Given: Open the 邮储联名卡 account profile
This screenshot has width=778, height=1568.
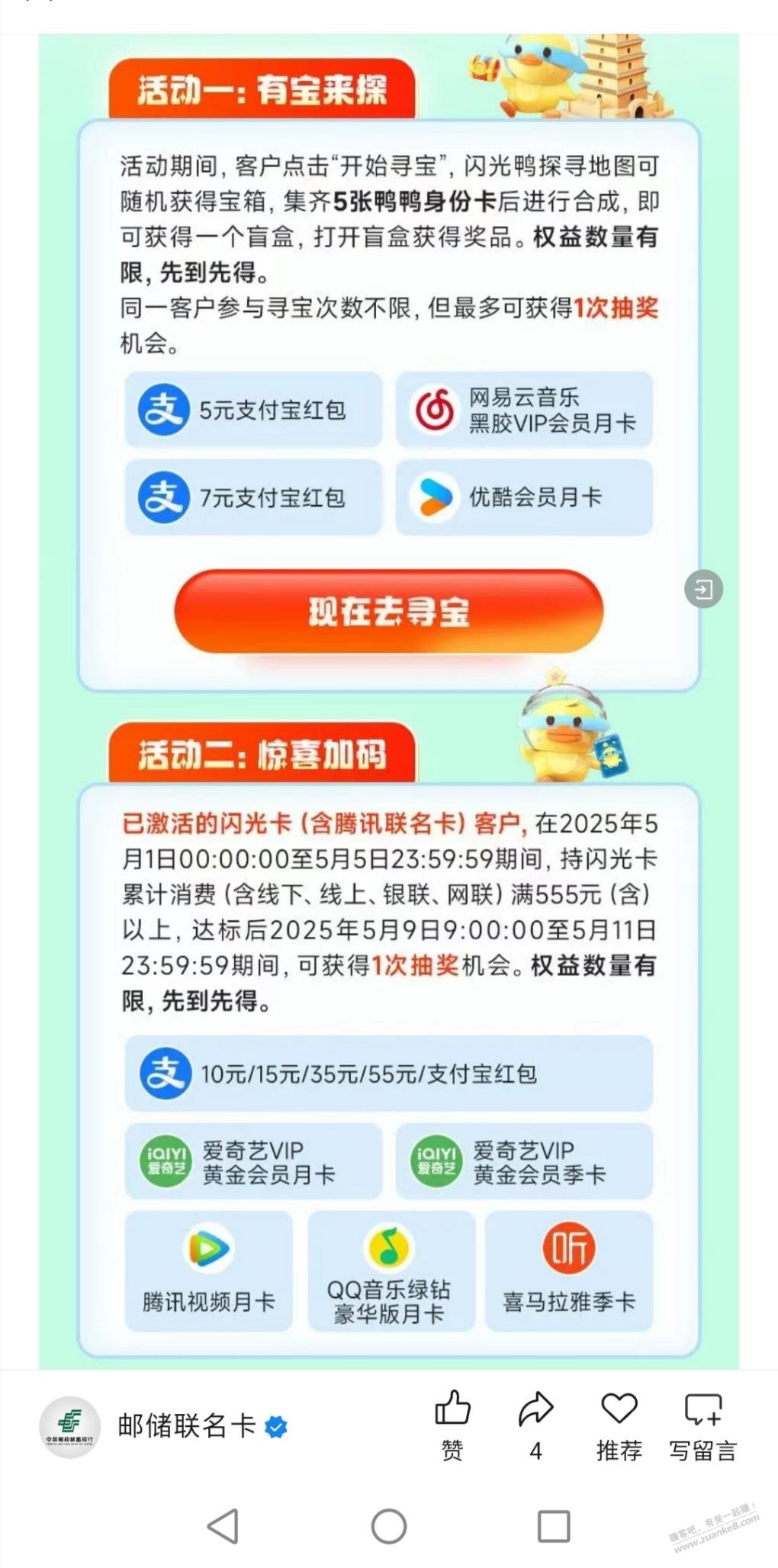Looking at the screenshot, I should pos(185,1426).
